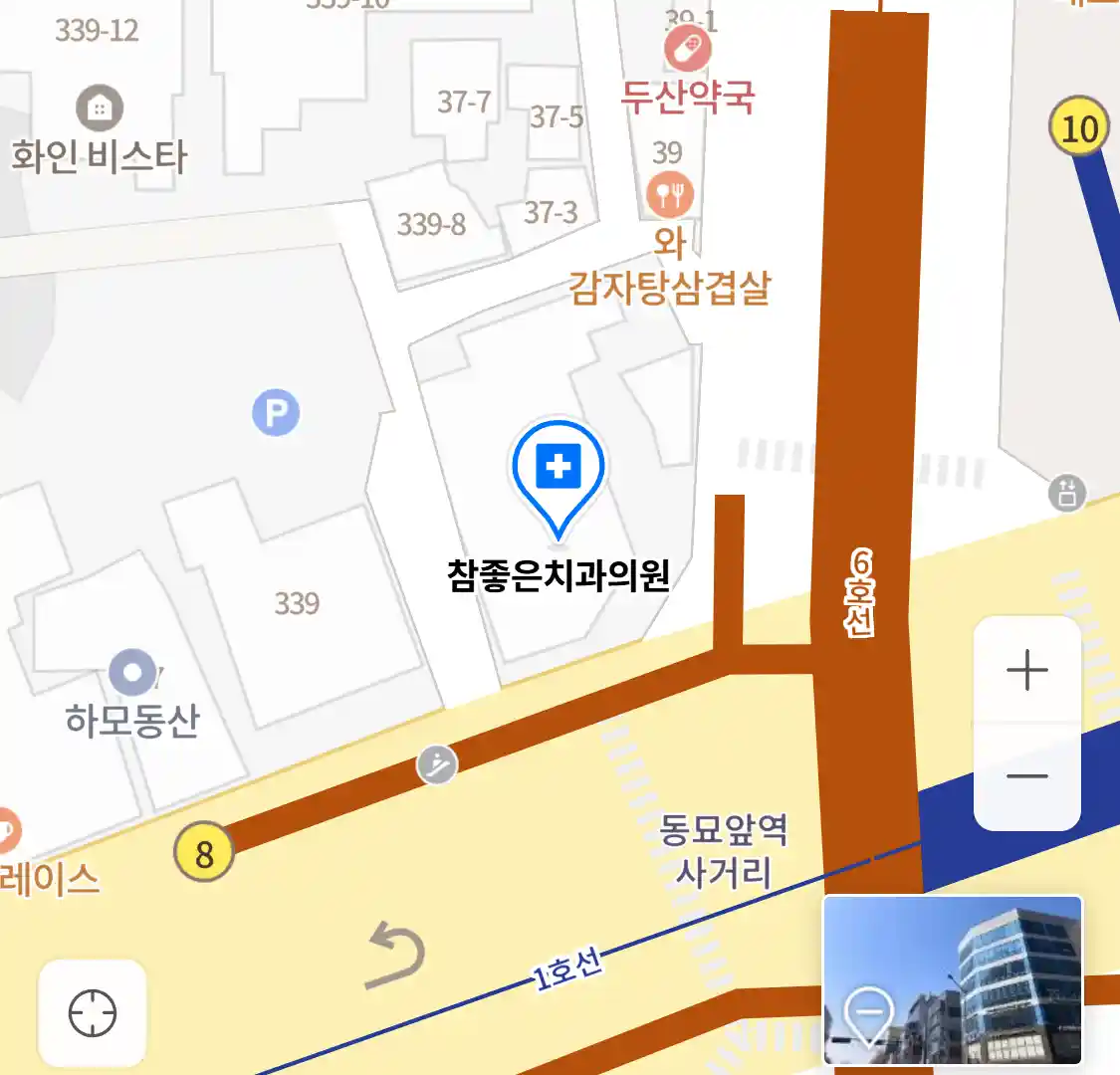Select the 하모동산 place marker
The image size is (1120, 1075).
(132, 673)
